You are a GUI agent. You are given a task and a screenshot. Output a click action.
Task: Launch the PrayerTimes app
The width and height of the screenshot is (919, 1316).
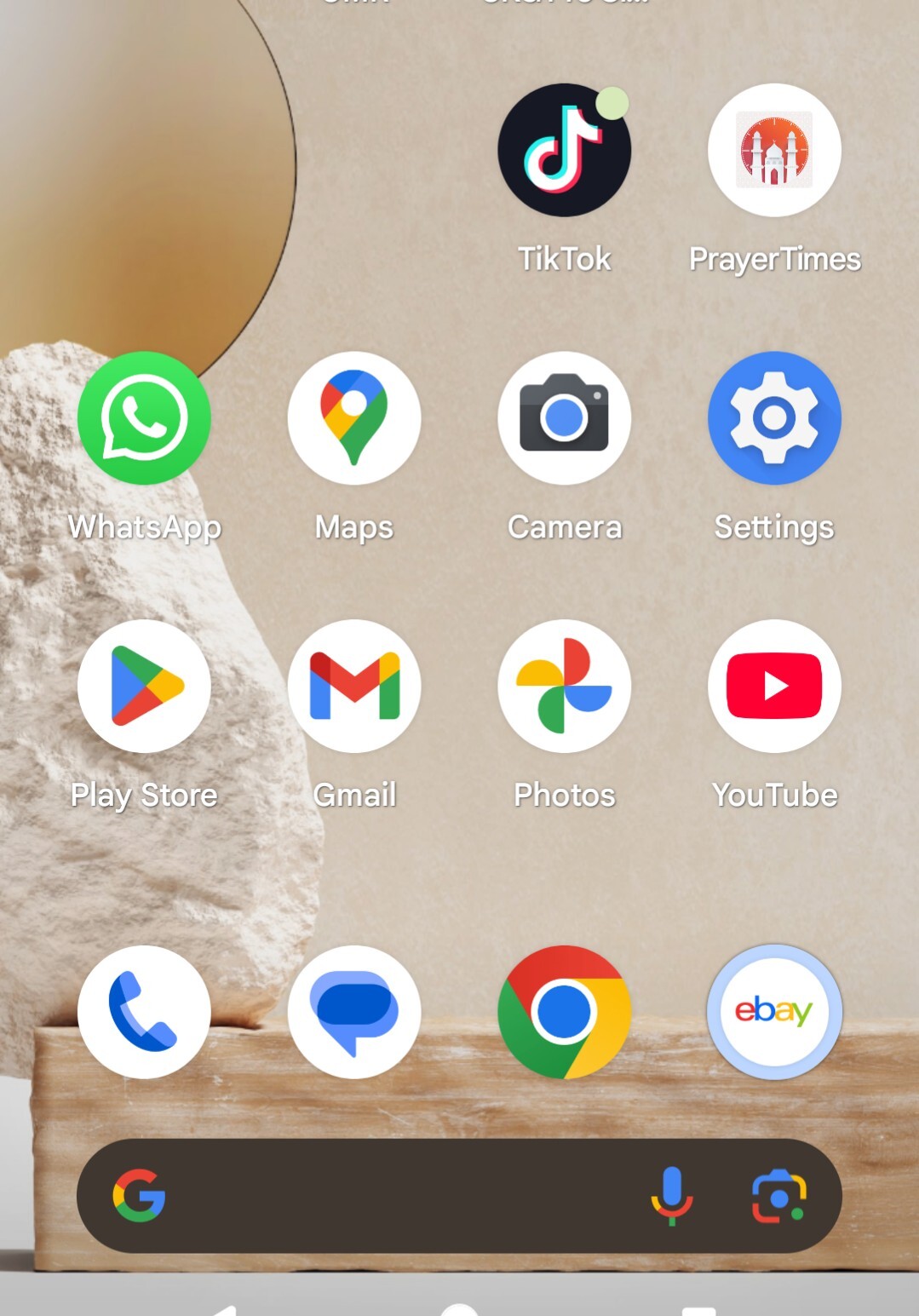click(x=774, y=151)
